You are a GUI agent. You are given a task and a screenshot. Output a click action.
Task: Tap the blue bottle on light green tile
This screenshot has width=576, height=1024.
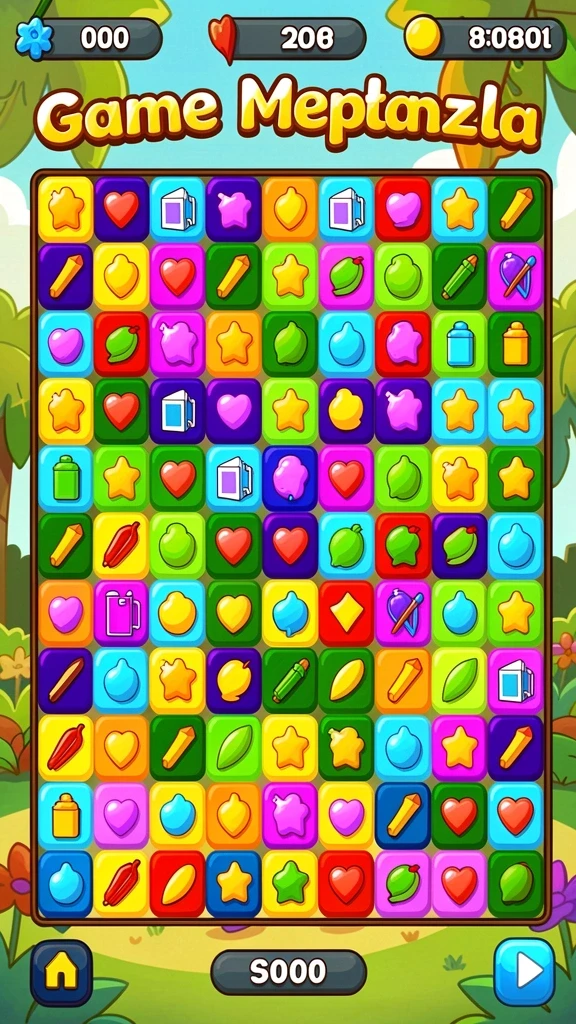coord(459,344)
